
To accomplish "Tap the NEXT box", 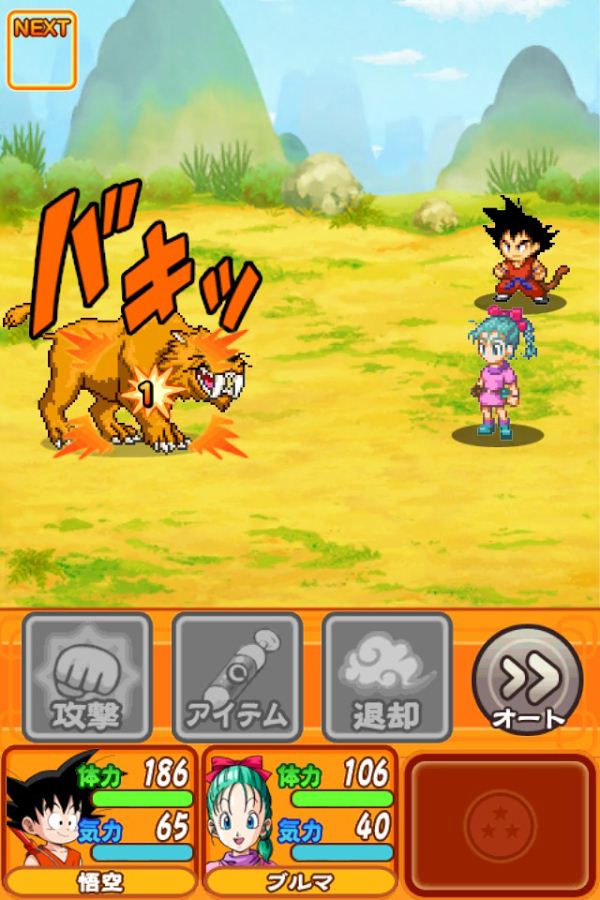I will click(41, 50).
